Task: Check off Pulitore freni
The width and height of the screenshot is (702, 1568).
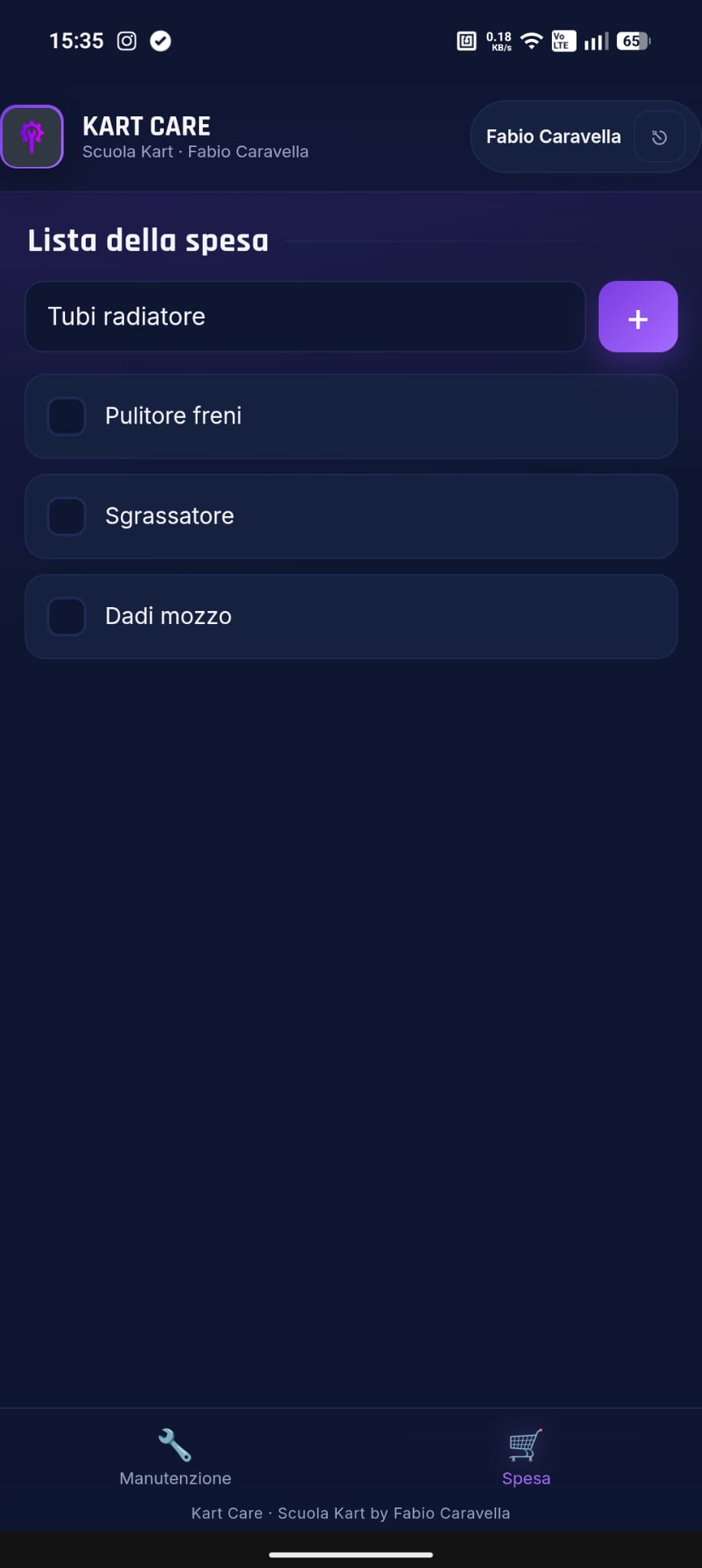Action: click(x=67, y=416)
